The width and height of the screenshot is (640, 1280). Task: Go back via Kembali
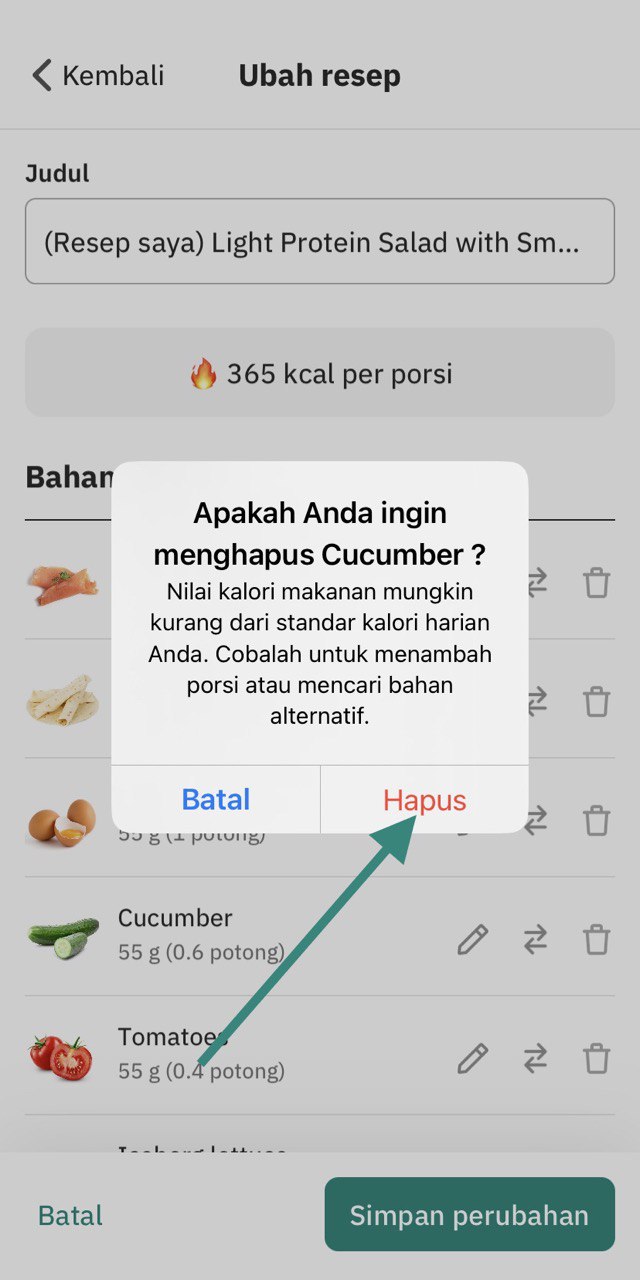(x=98, y=76)
